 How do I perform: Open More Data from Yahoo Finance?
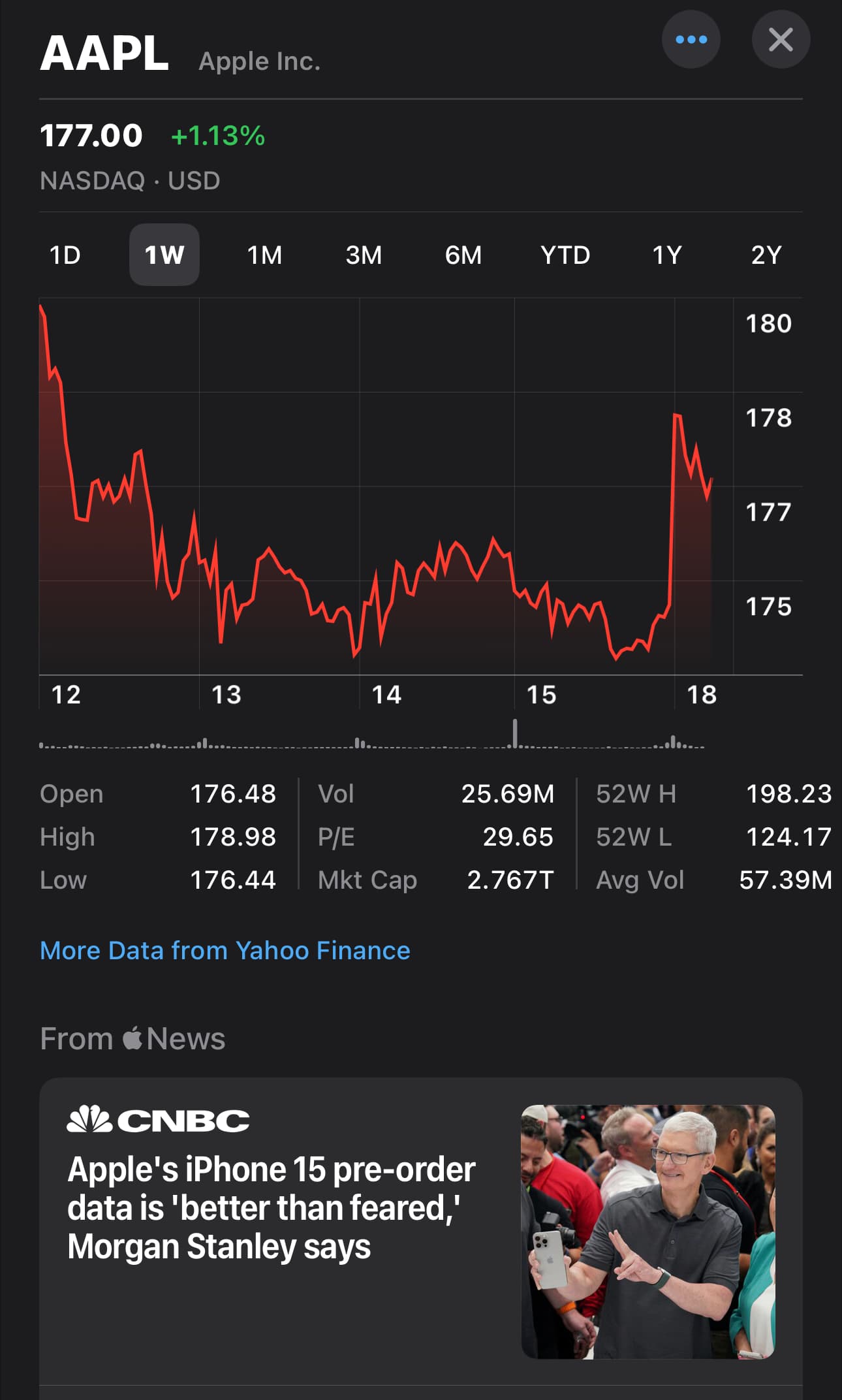[225, 951]
